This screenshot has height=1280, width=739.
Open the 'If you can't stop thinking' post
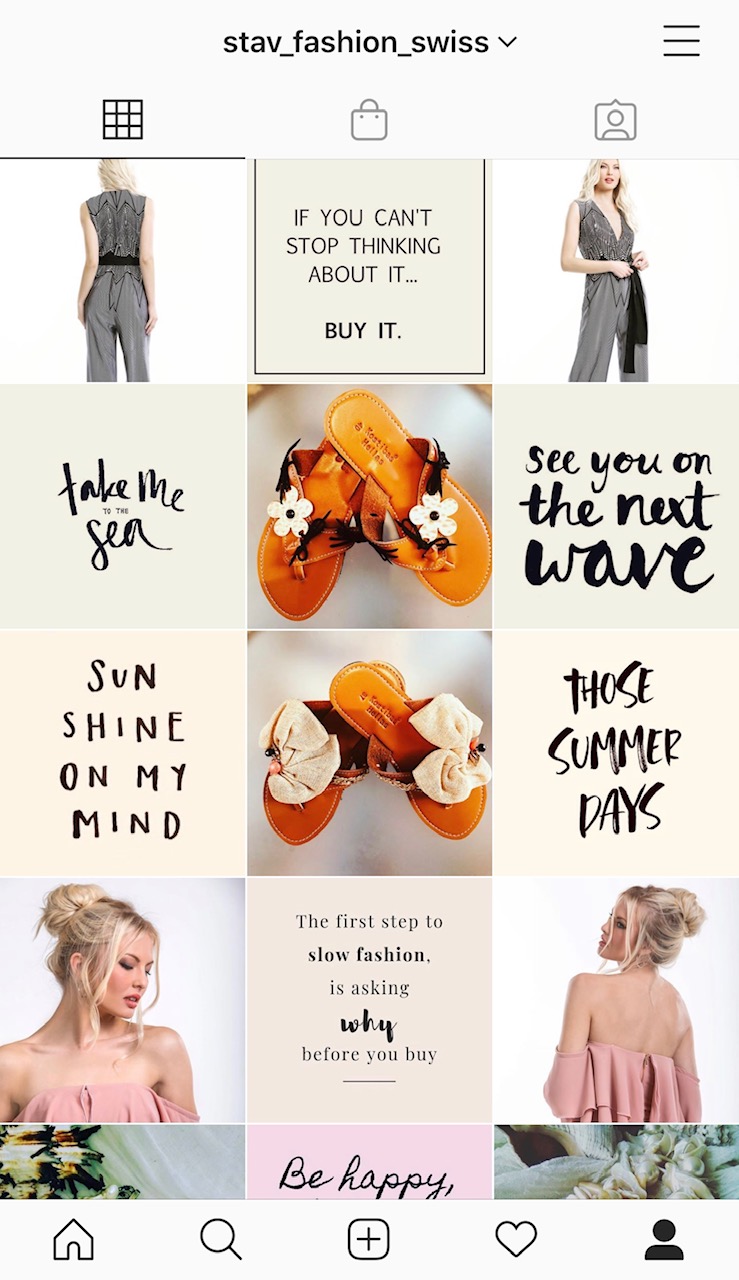coord(369,268)
